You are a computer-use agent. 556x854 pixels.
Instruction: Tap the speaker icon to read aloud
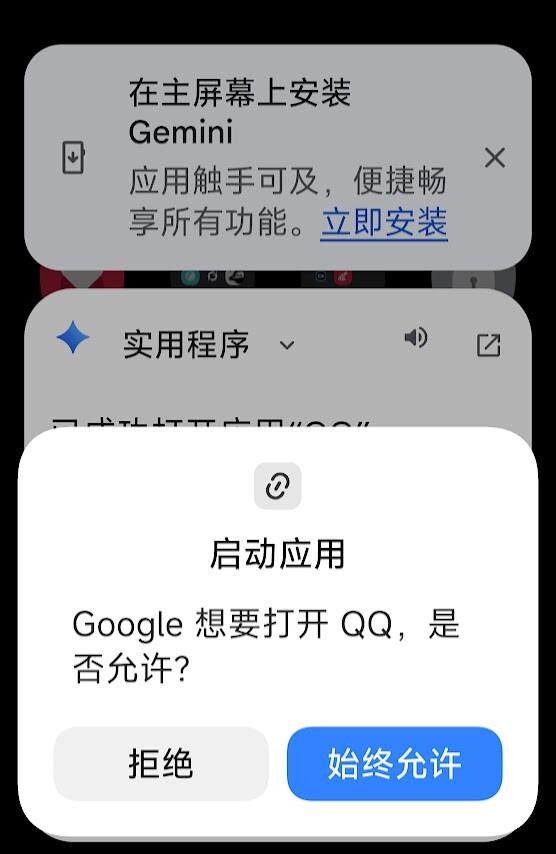click(416, 338)
